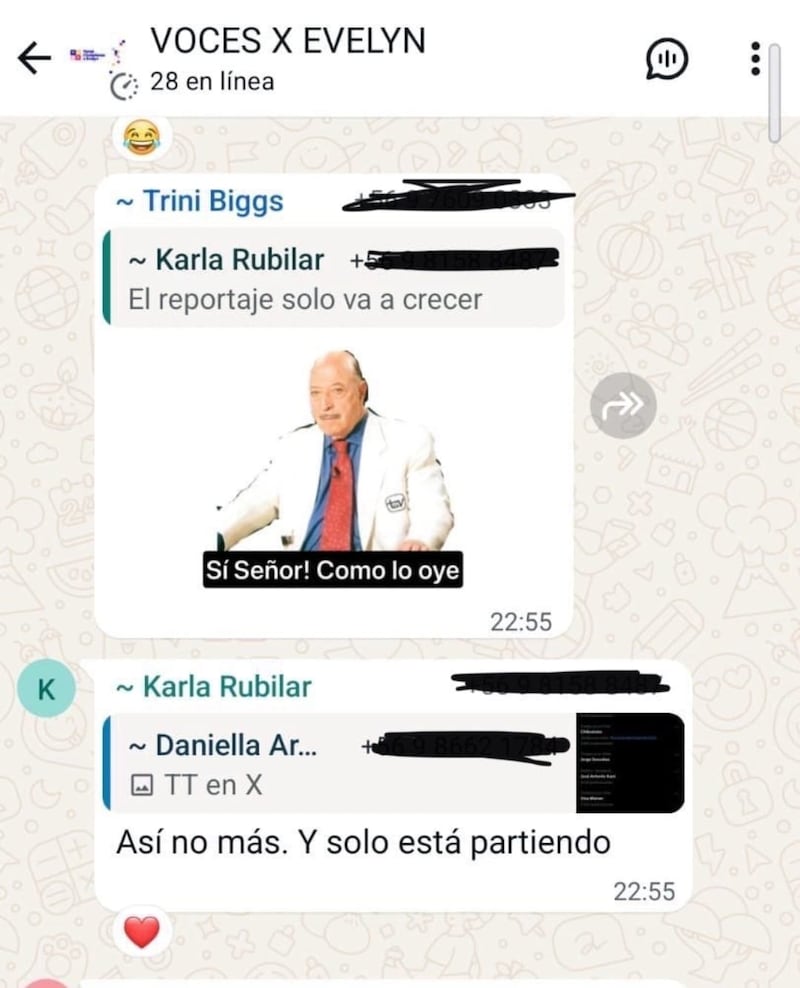This screenshot has width=800, height=988.
Task: Jump to quoted message 'El reportaje solo va a crecer'
Action: click(335, 277)
